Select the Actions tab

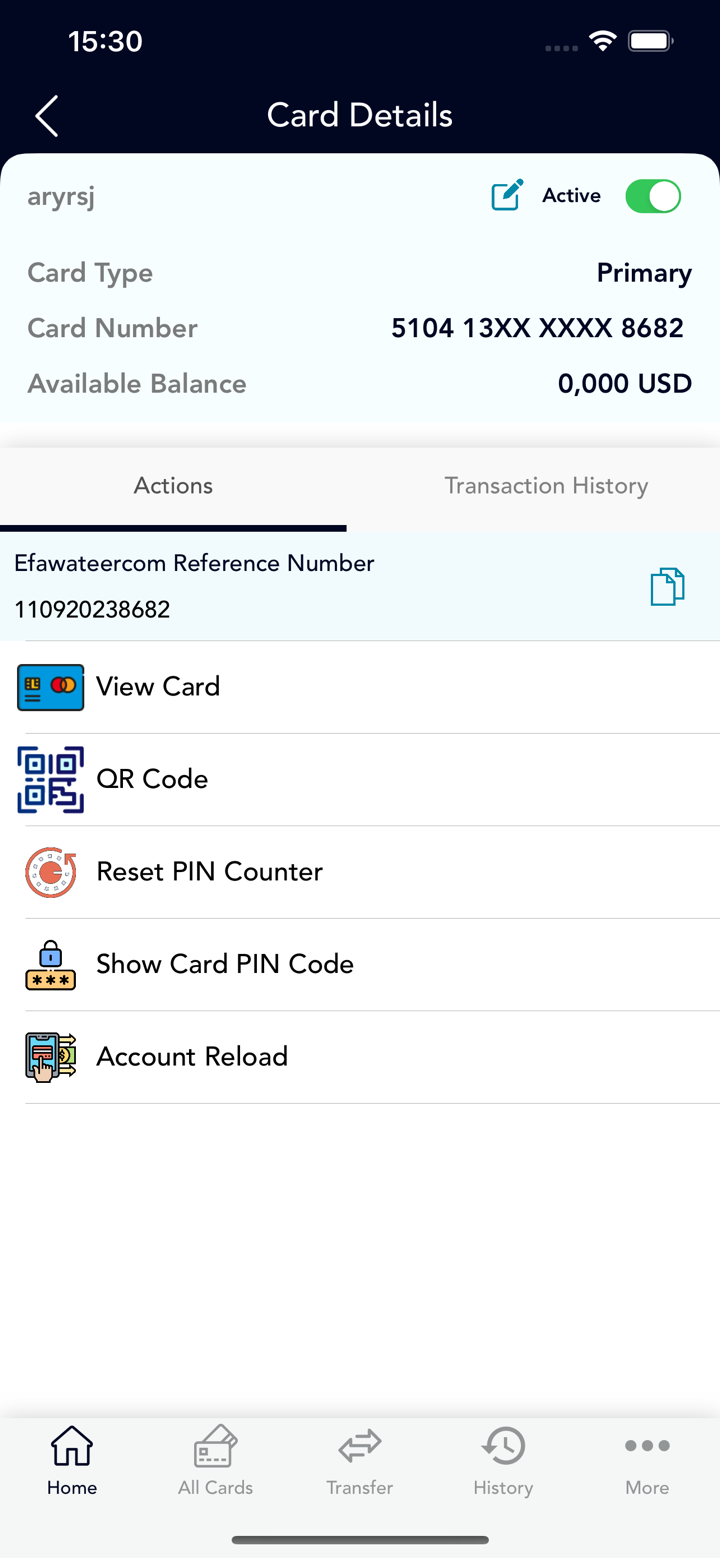click(x=173, y=486)
